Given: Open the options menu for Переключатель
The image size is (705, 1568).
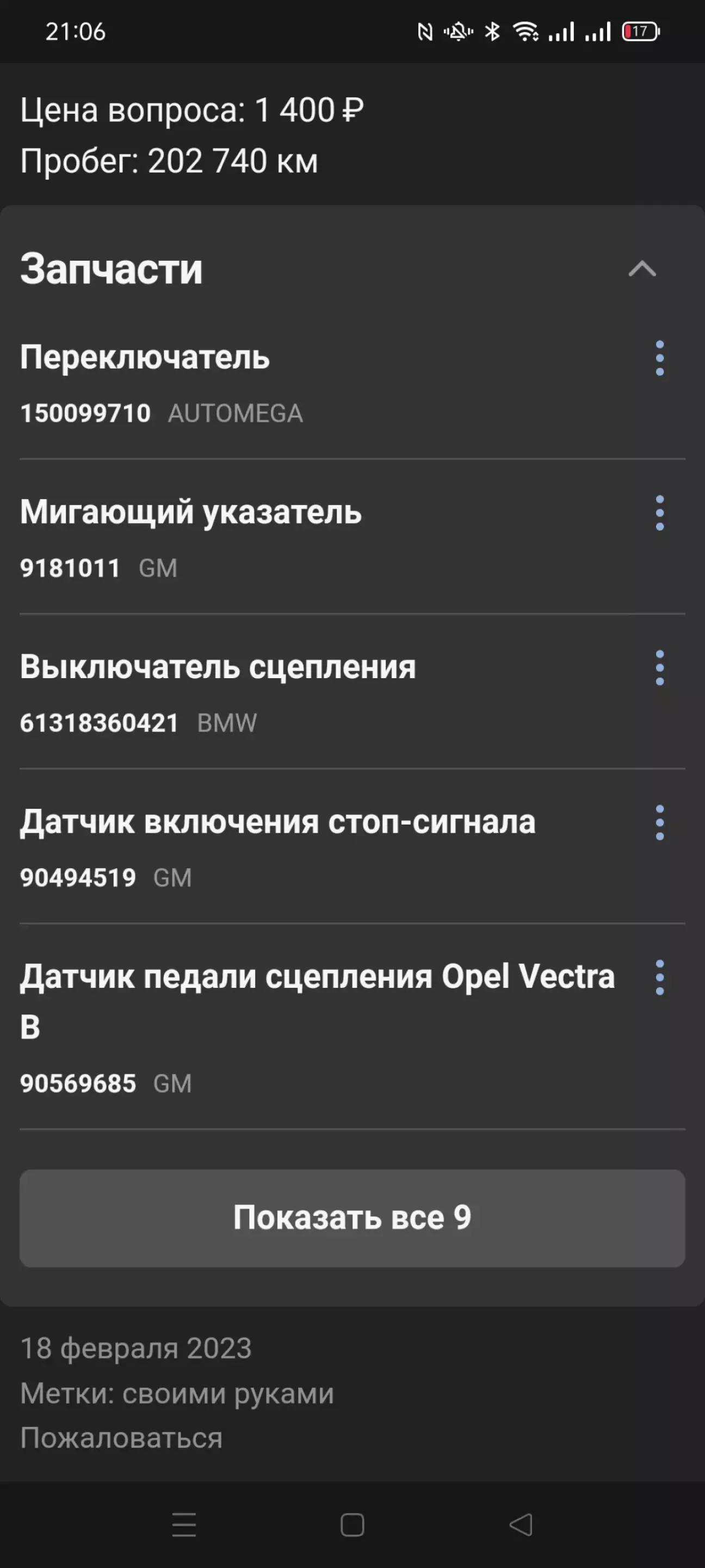Looking at the screenshot, I should pos(659,358).
